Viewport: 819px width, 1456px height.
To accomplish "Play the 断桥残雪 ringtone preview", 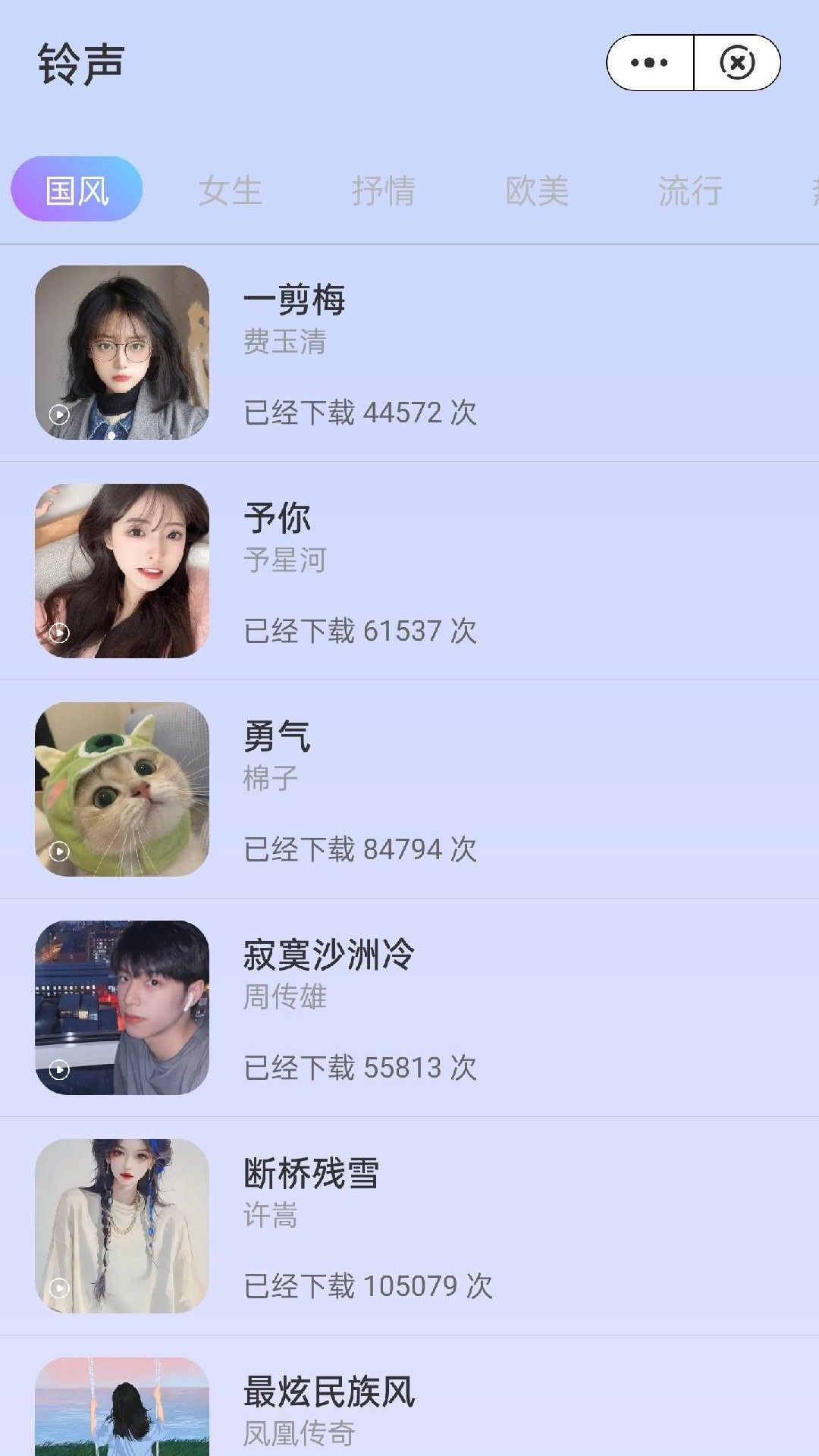I will 59,1288.
